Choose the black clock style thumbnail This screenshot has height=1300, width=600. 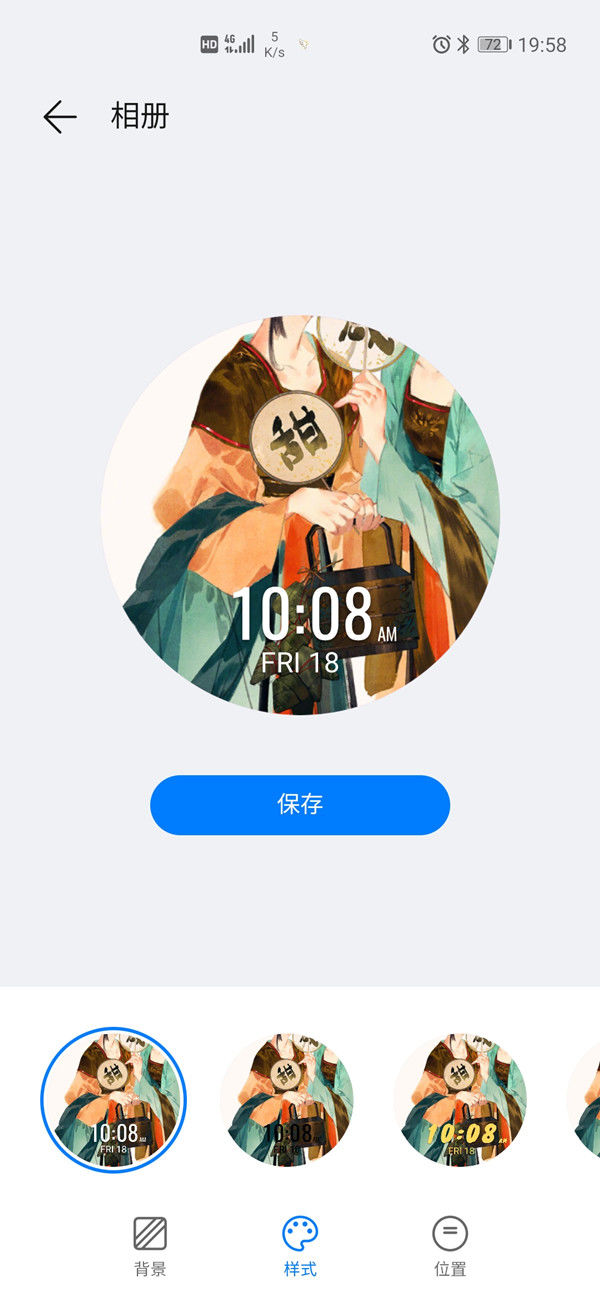(x=287, y=1100)
